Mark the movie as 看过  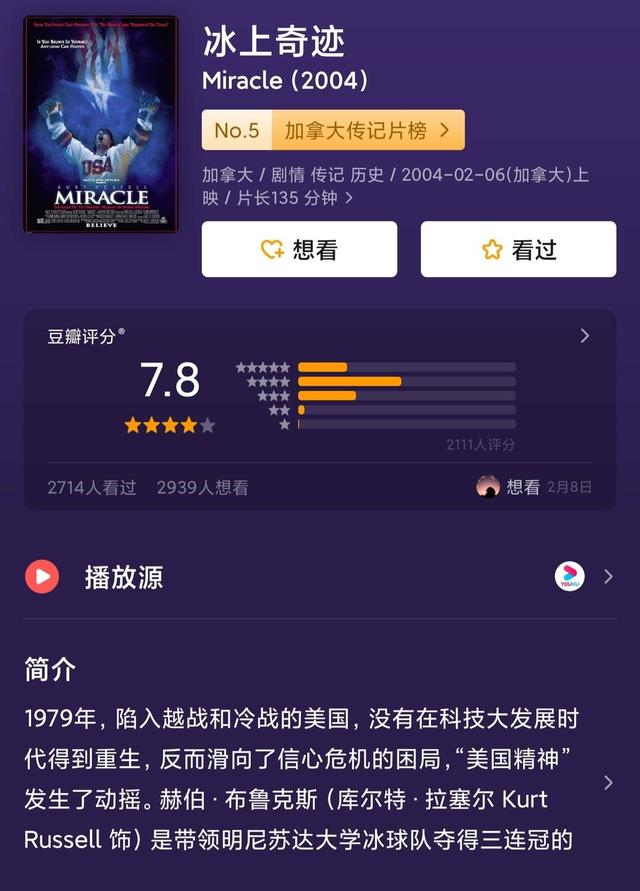coord(518,249)
